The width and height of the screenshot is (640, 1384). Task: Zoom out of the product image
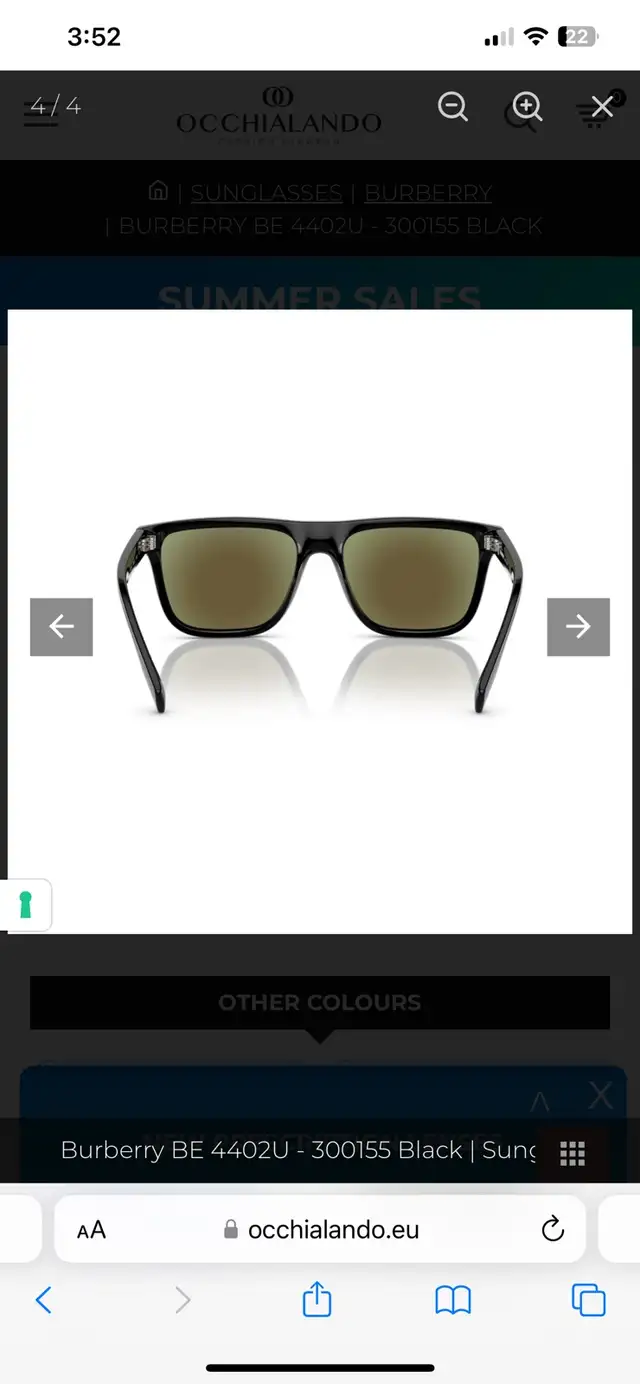click(453, 106)
